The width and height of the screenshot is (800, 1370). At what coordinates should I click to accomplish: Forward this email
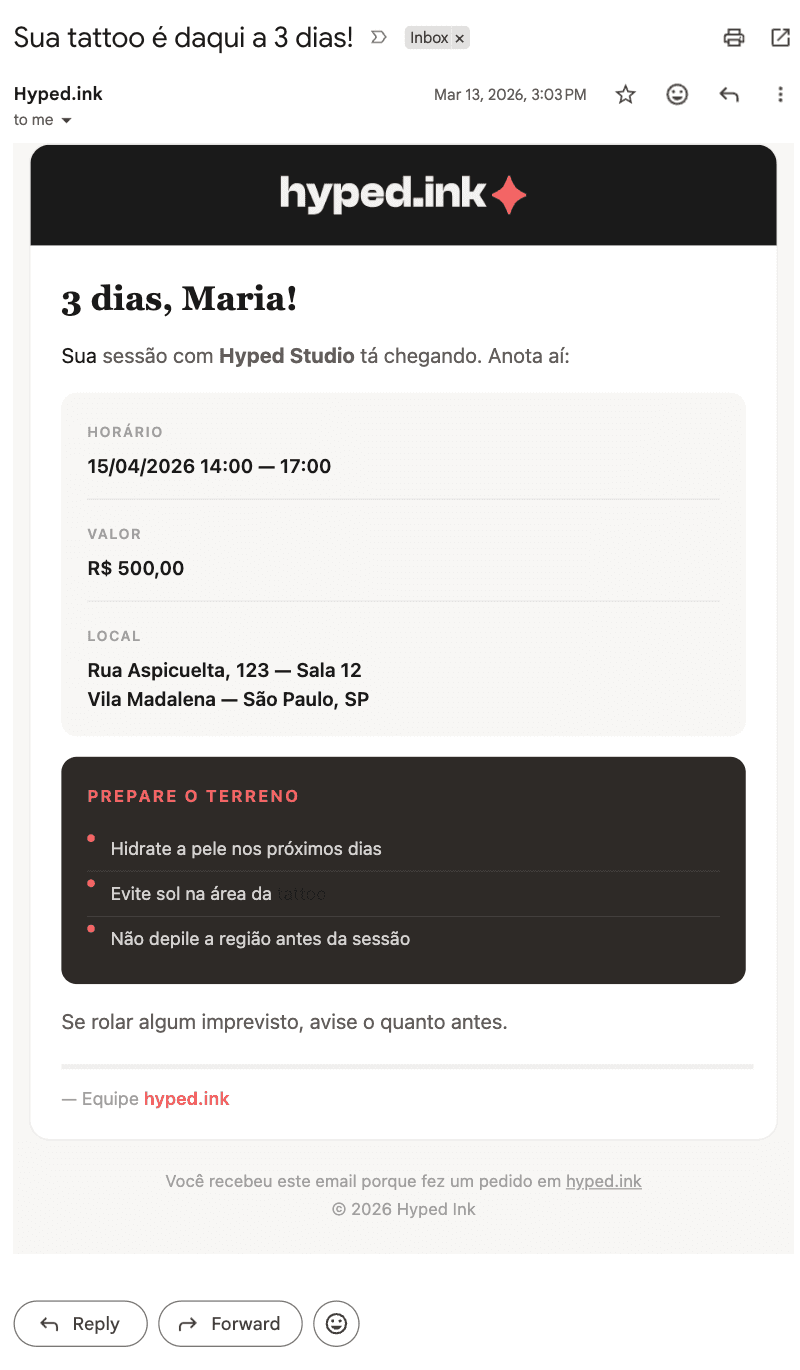[x=230, y=1323]
